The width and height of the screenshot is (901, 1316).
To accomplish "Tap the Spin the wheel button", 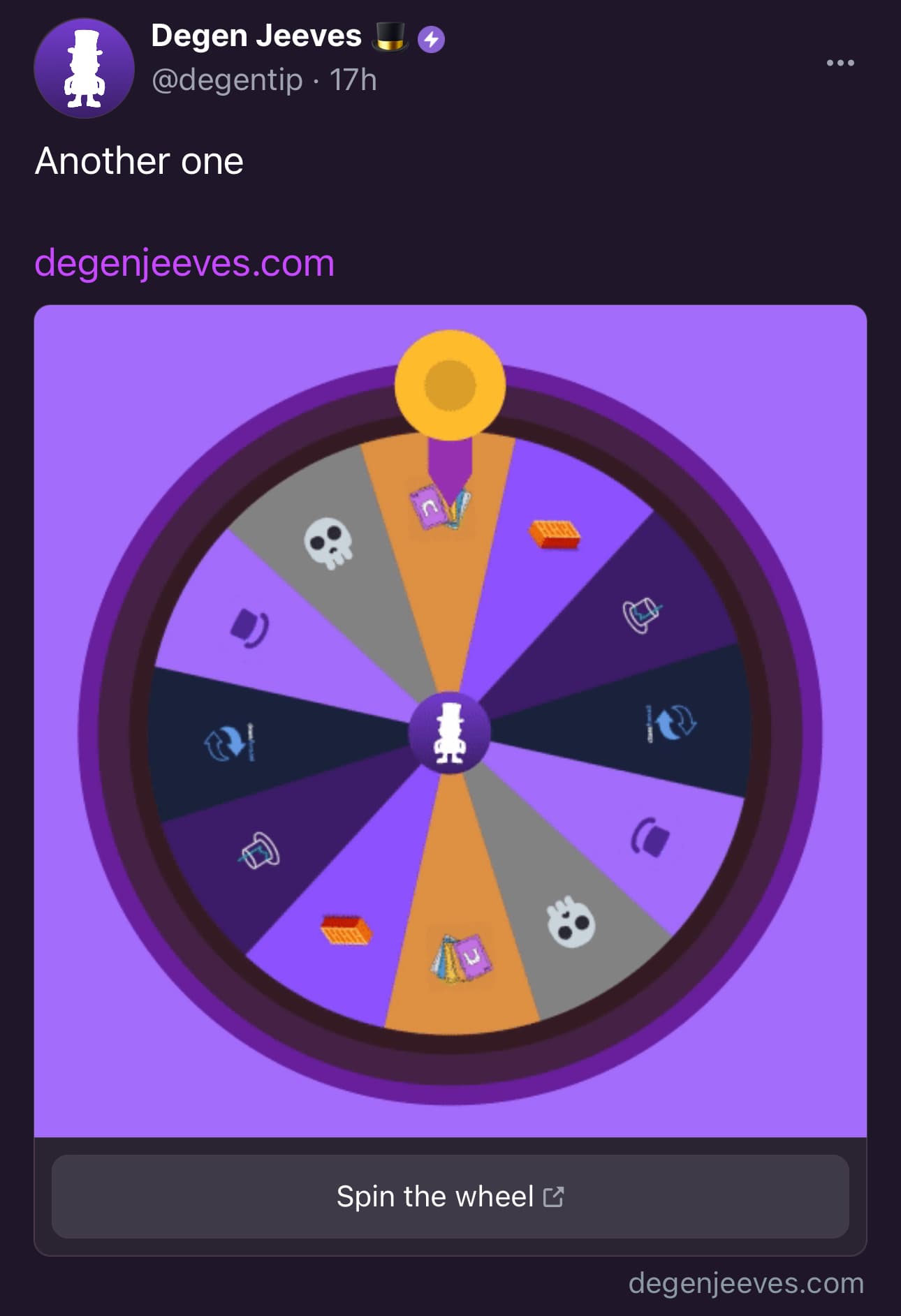I will click(450, 1196).
